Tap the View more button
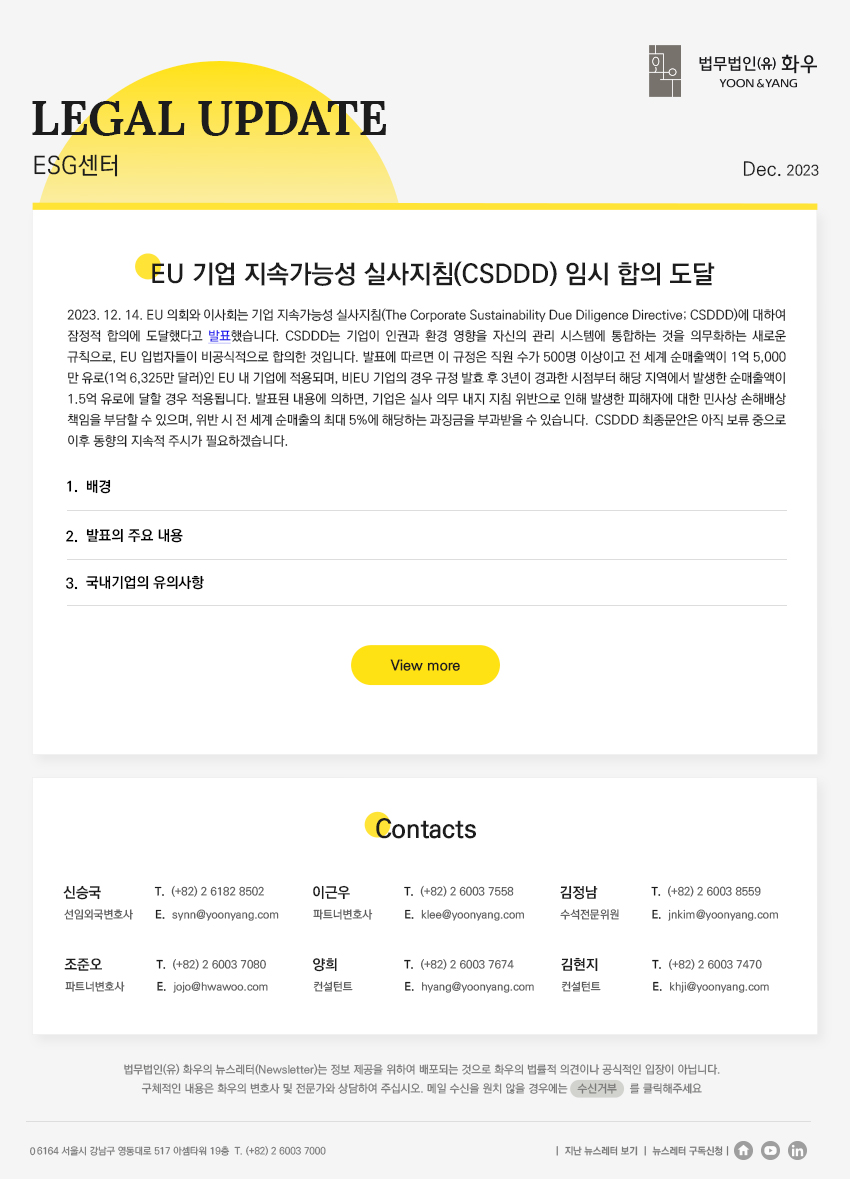Screen dimensions: 850x1179 pos(425,665)
